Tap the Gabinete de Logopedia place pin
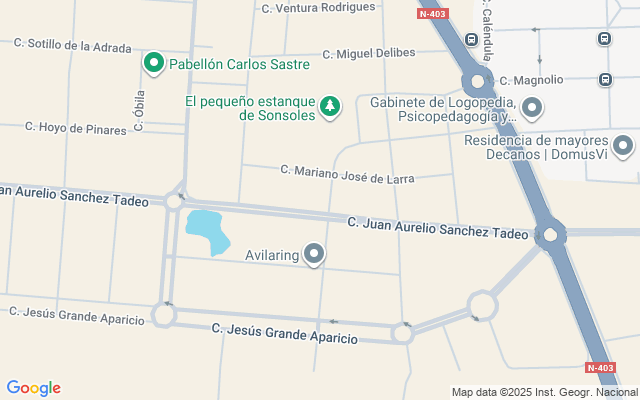This screenshot has width=640, height=400. pos(532,107)
